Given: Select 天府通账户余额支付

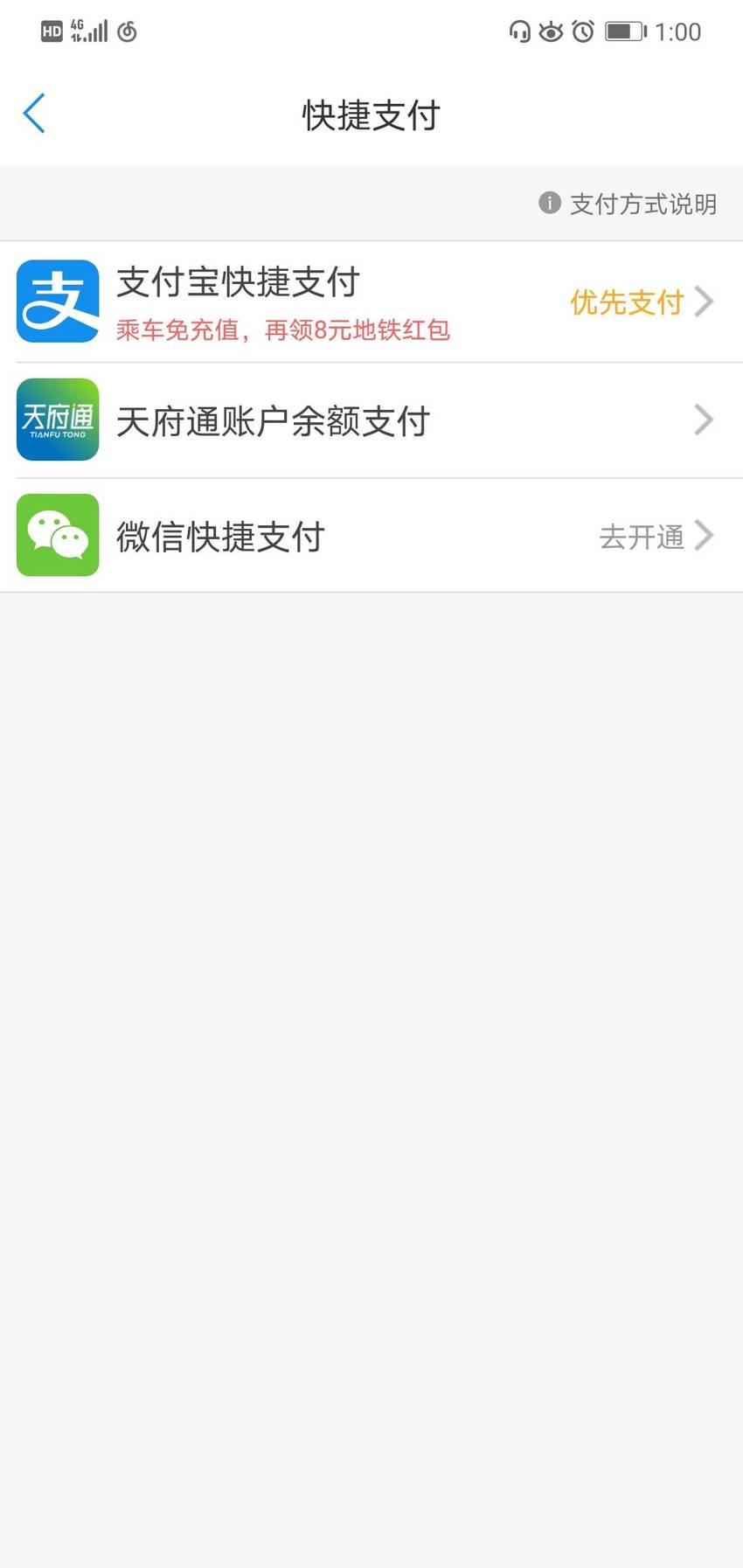Looking at the screenshot, I should click(371, 420).
